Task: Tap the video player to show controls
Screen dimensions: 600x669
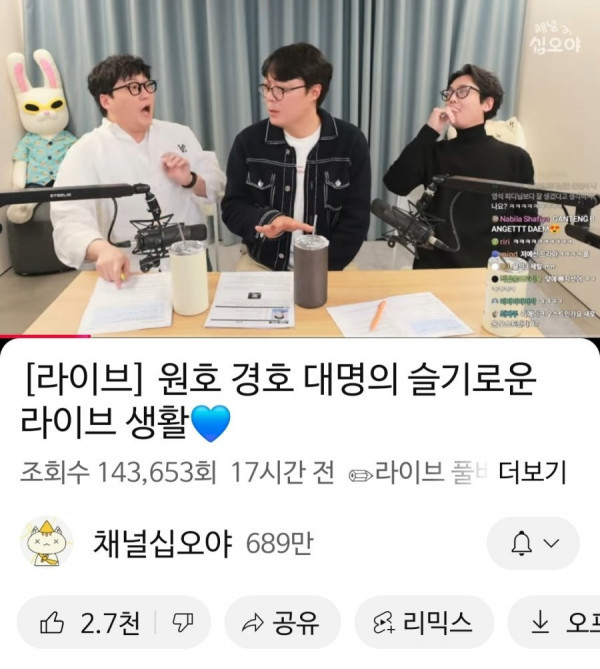Action: (300, 168)
